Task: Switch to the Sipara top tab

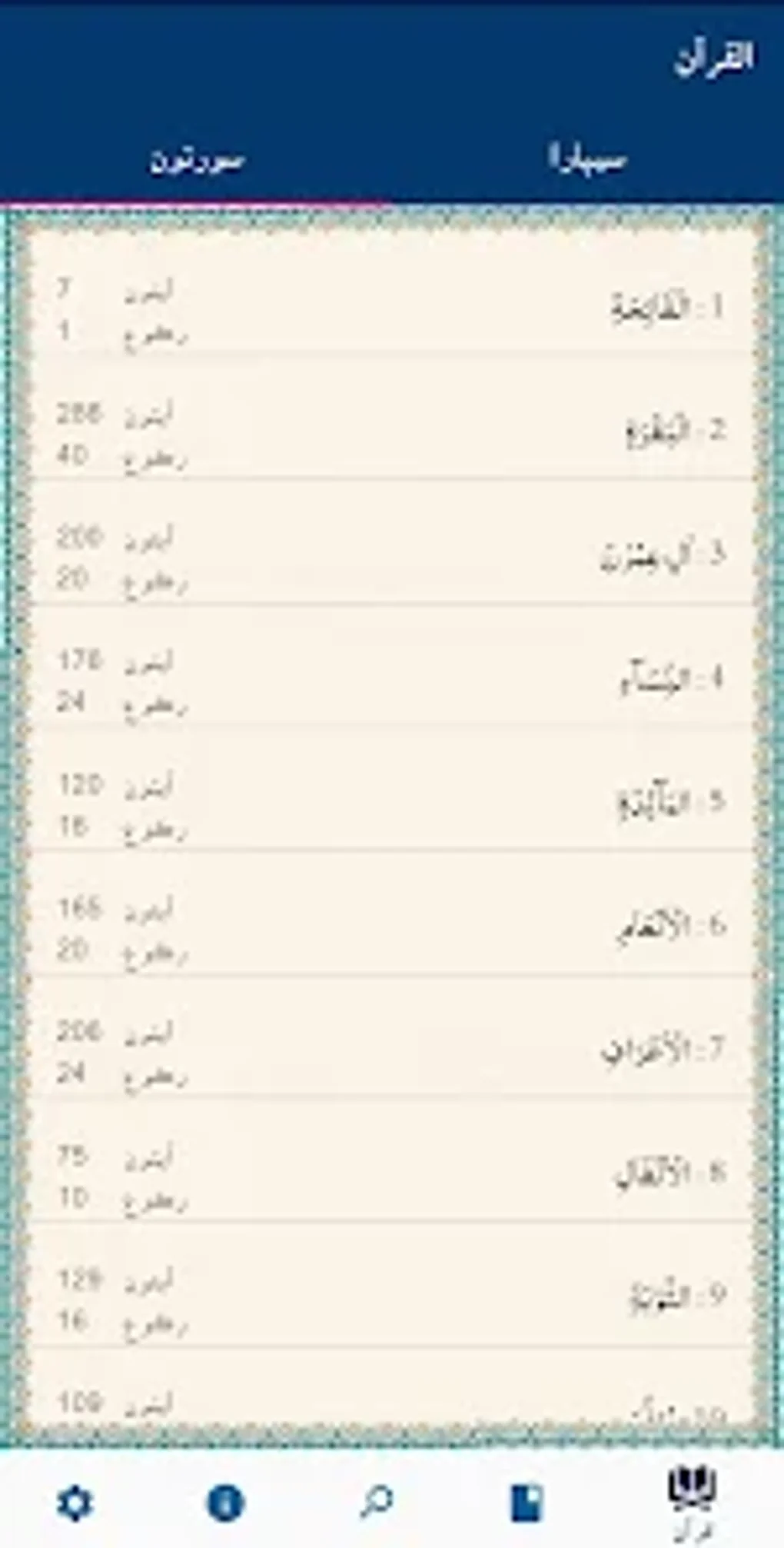Action: (588, 159)
